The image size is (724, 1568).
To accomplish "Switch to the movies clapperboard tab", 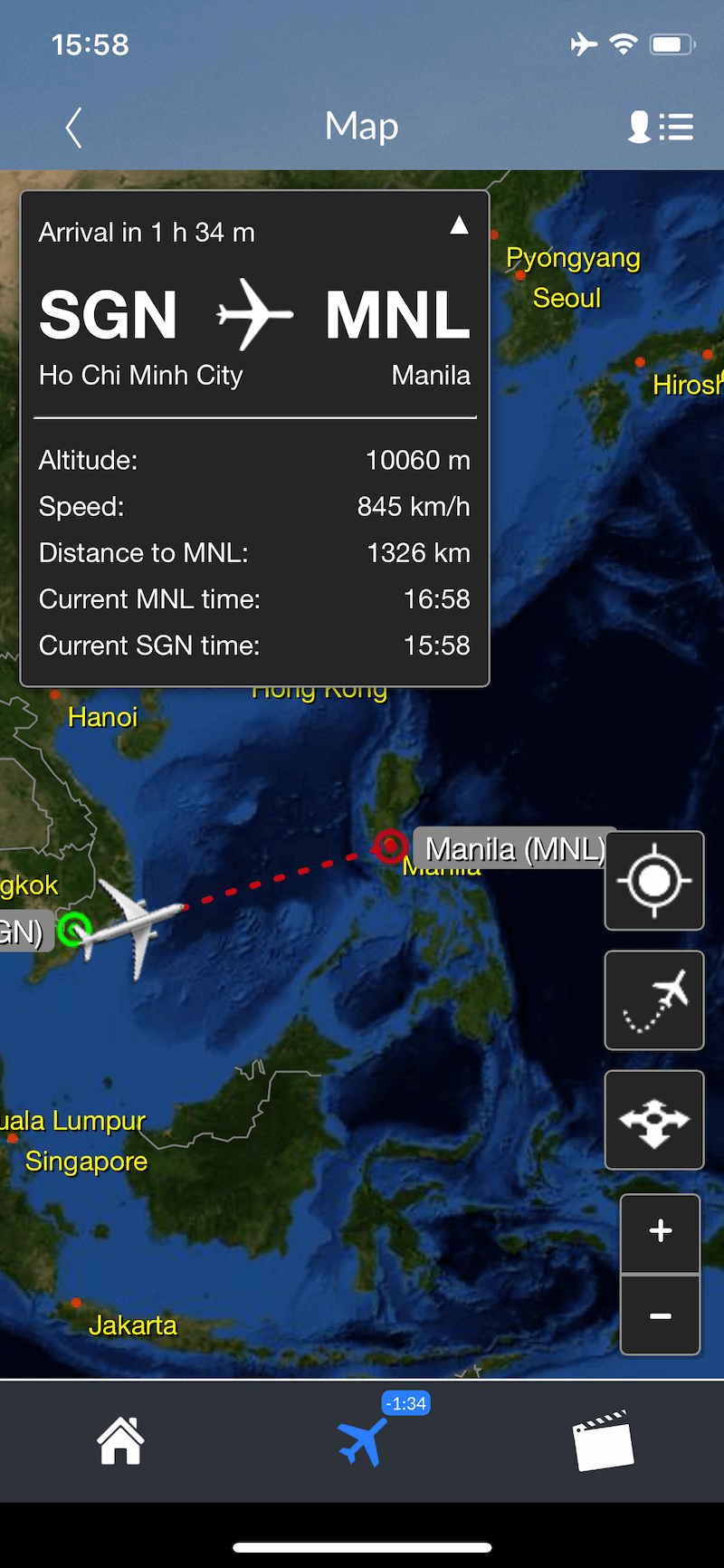I will coord(603,1440).
